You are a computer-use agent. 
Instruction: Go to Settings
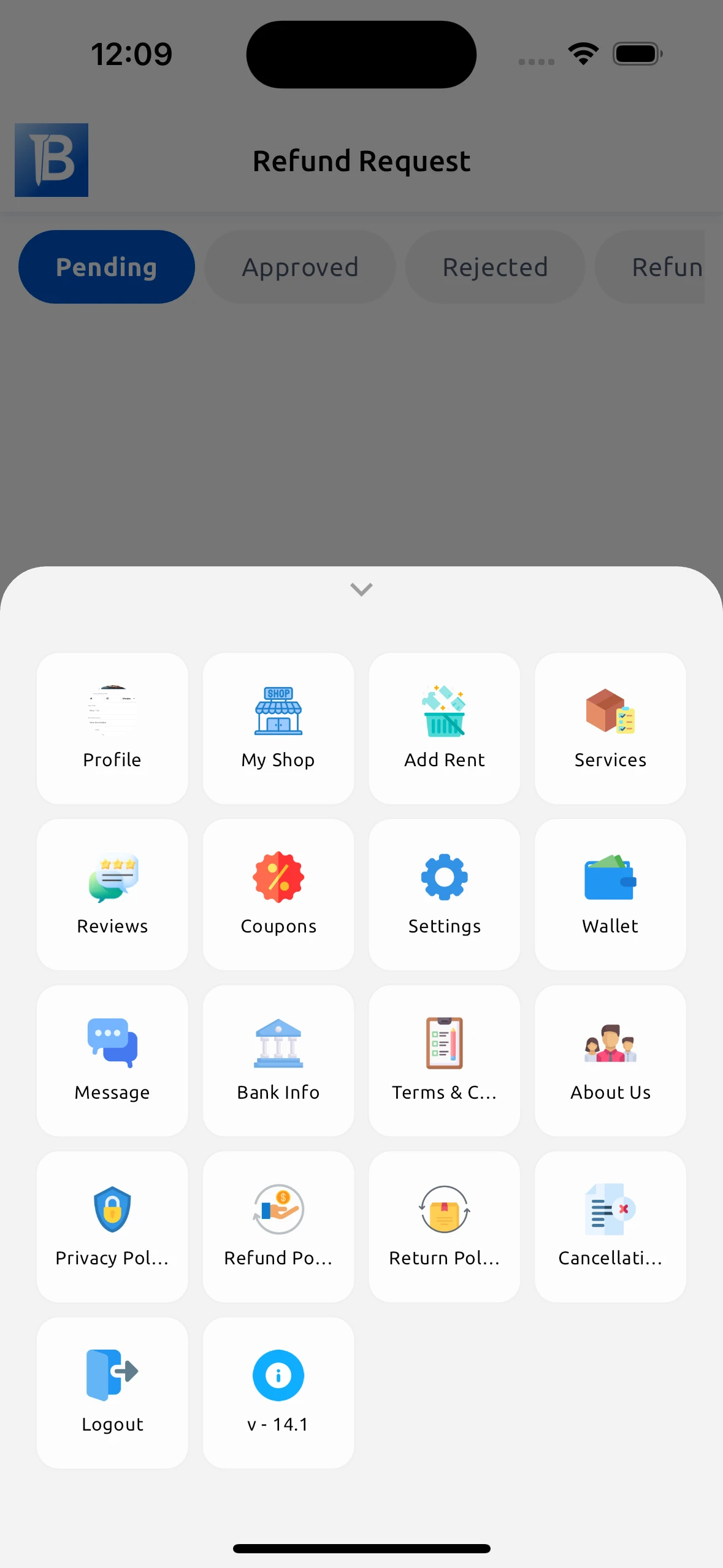pos(445,894)
